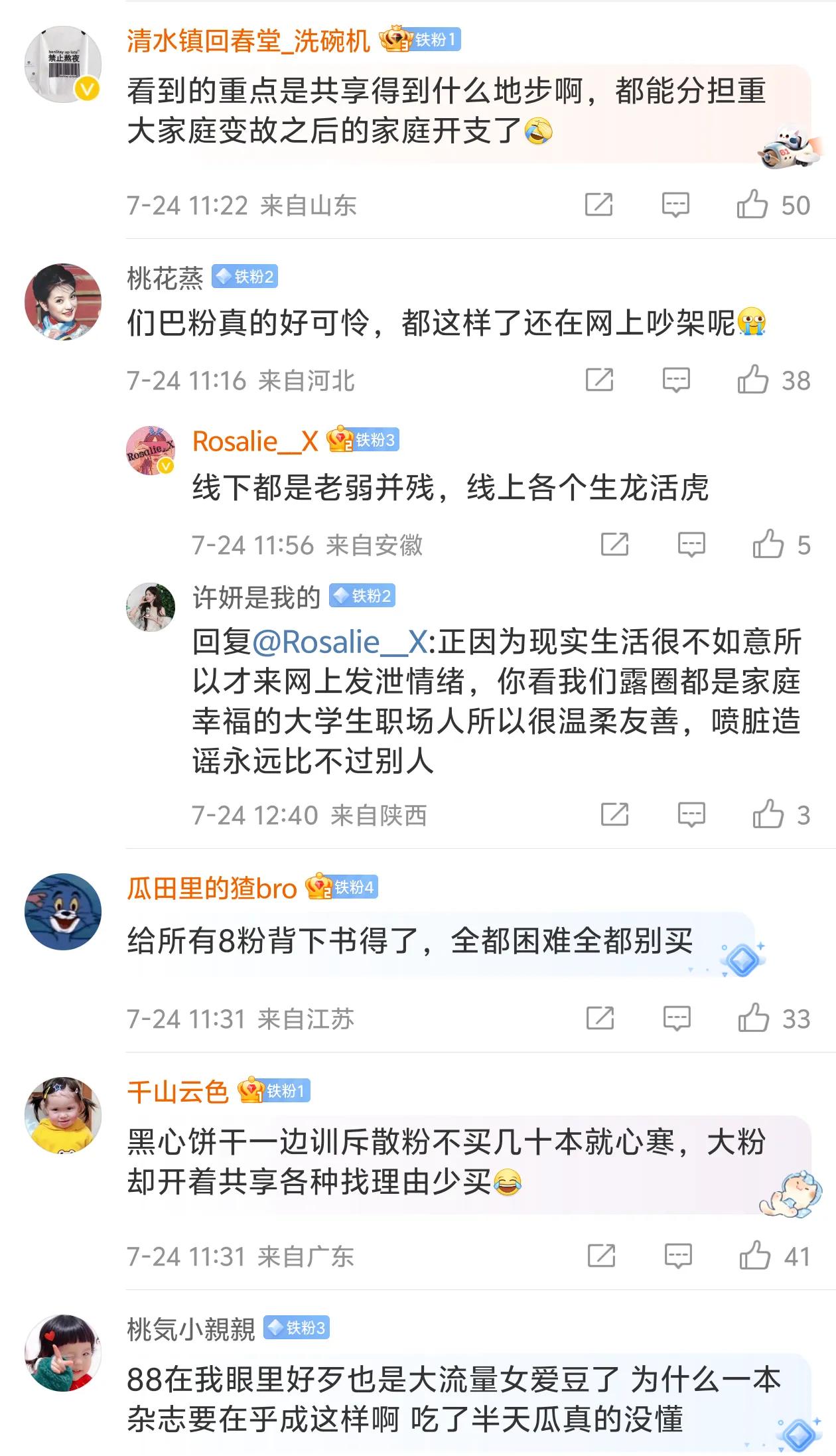Like 许妍是我的's reply

click(768, 814)
